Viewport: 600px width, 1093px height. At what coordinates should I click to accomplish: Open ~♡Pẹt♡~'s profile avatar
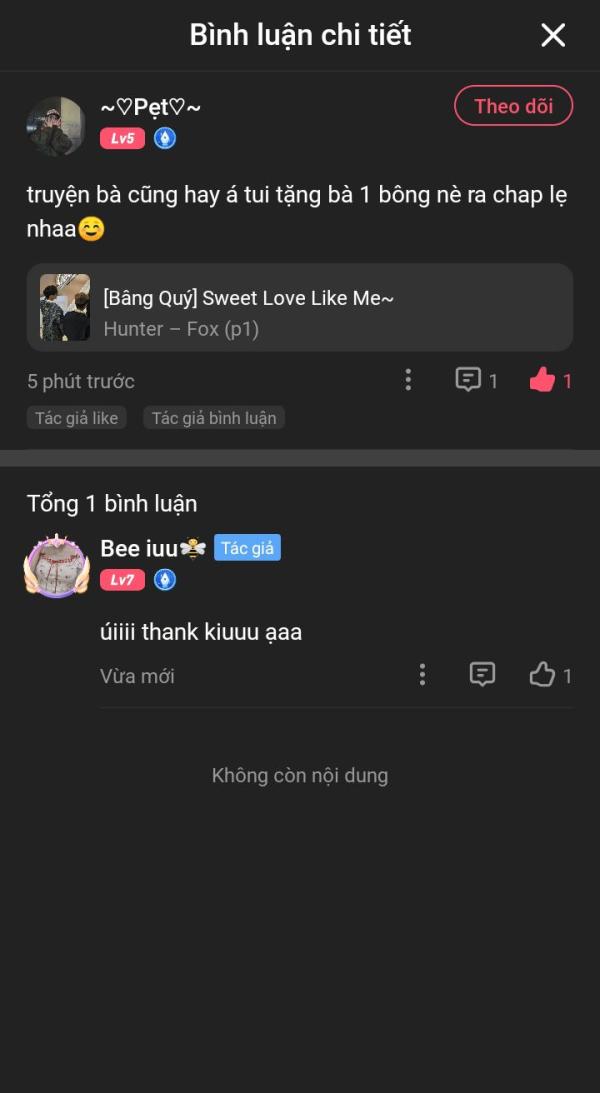[56, 126]
